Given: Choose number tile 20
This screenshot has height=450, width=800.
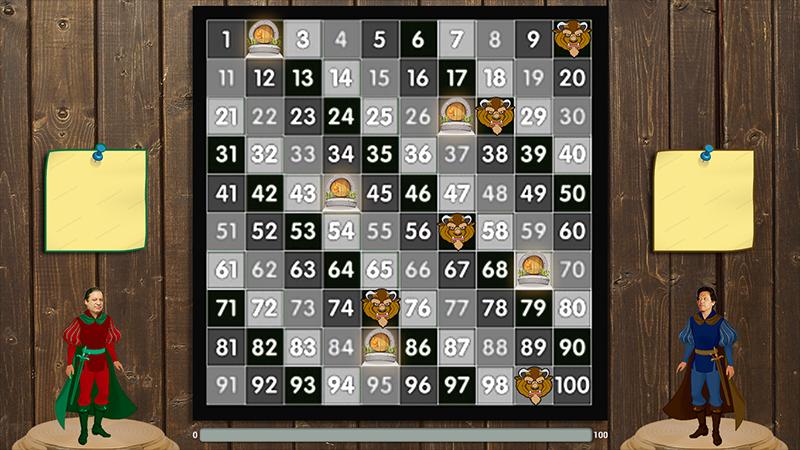Looking at the screenshot, I should (572, 78).
